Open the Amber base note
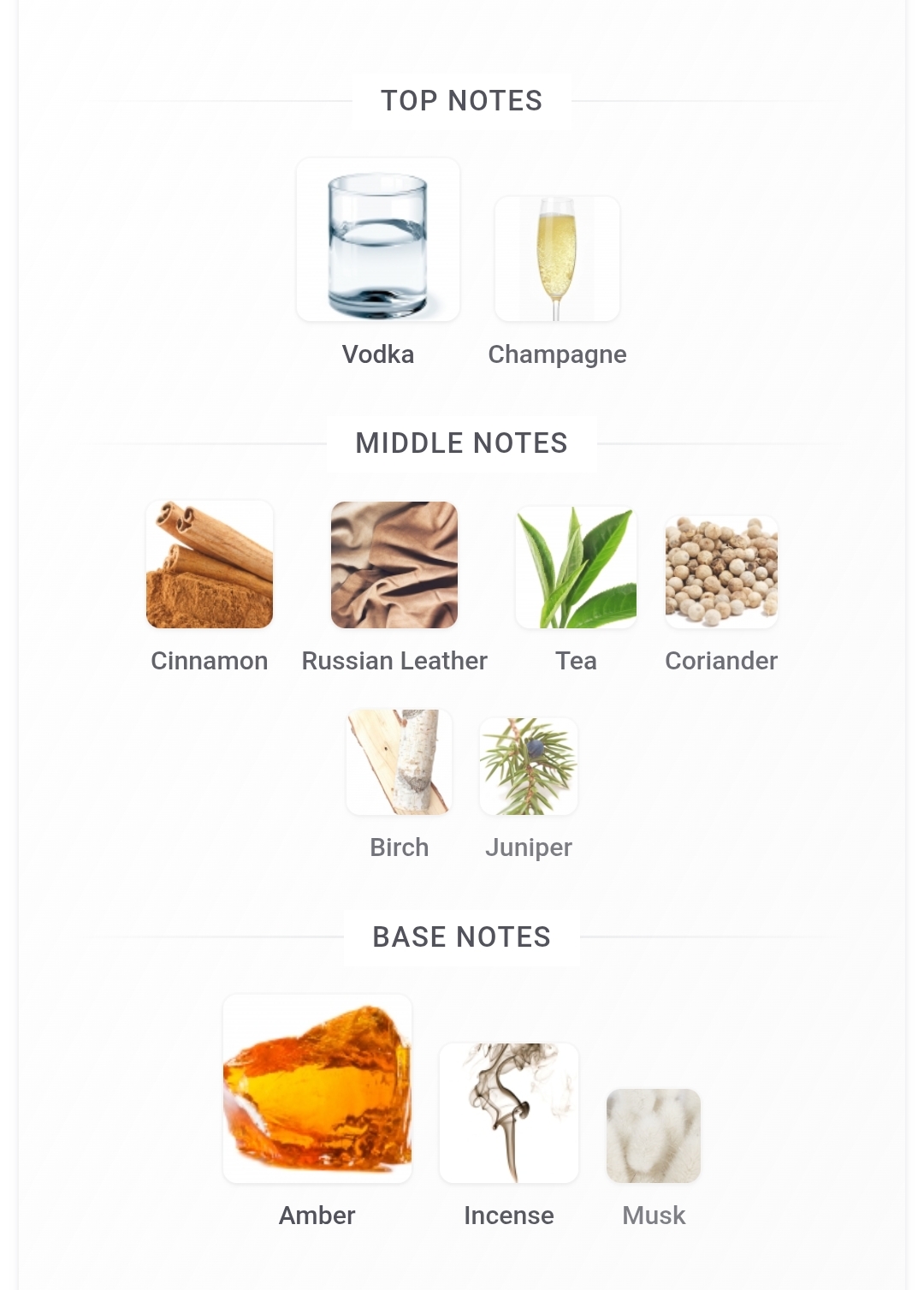Screen dimensions: 924x1290 pos(317,1088)
